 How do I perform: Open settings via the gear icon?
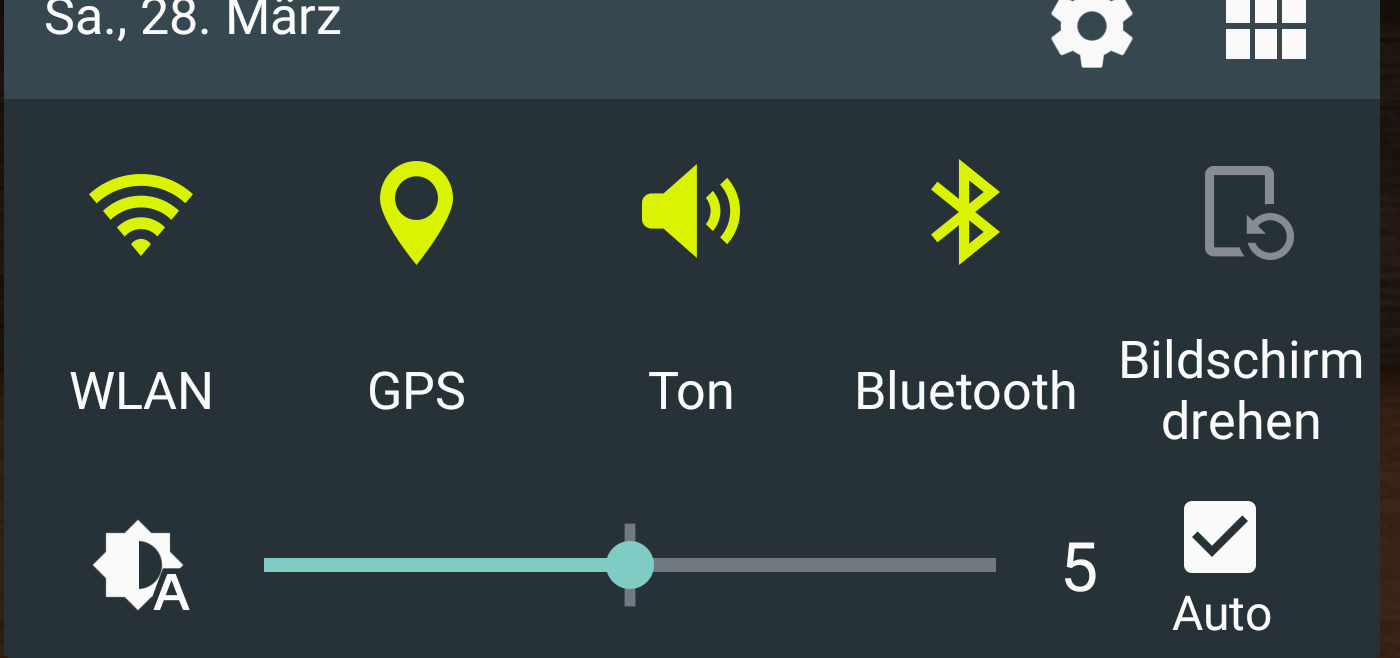1091,28
